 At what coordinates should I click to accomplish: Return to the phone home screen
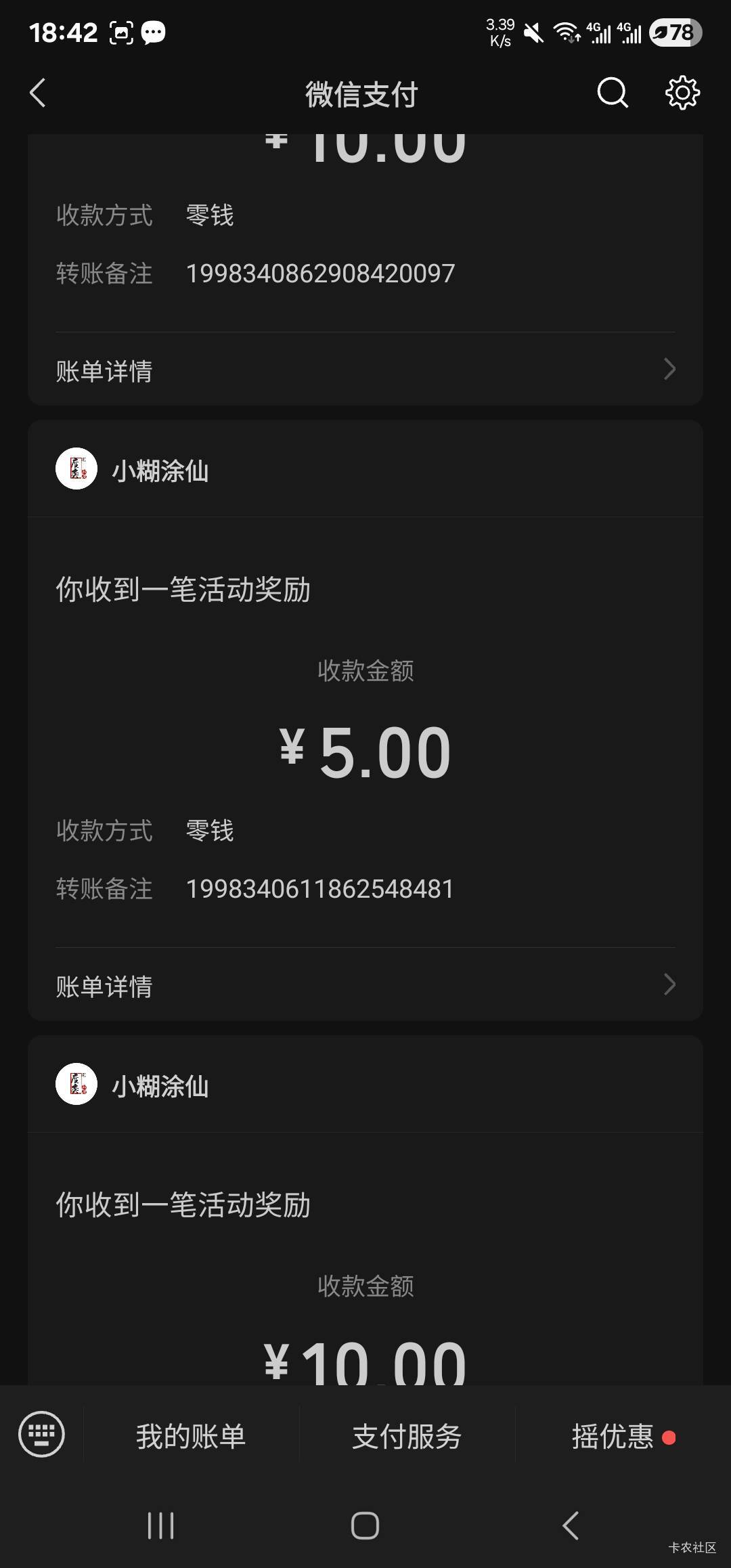point(365,1525)
